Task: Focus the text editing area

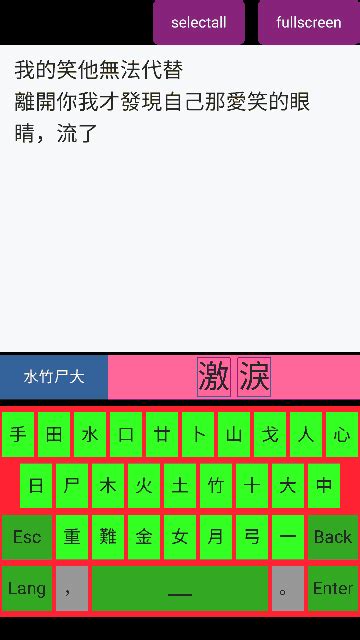Action: tap(180, 198)
